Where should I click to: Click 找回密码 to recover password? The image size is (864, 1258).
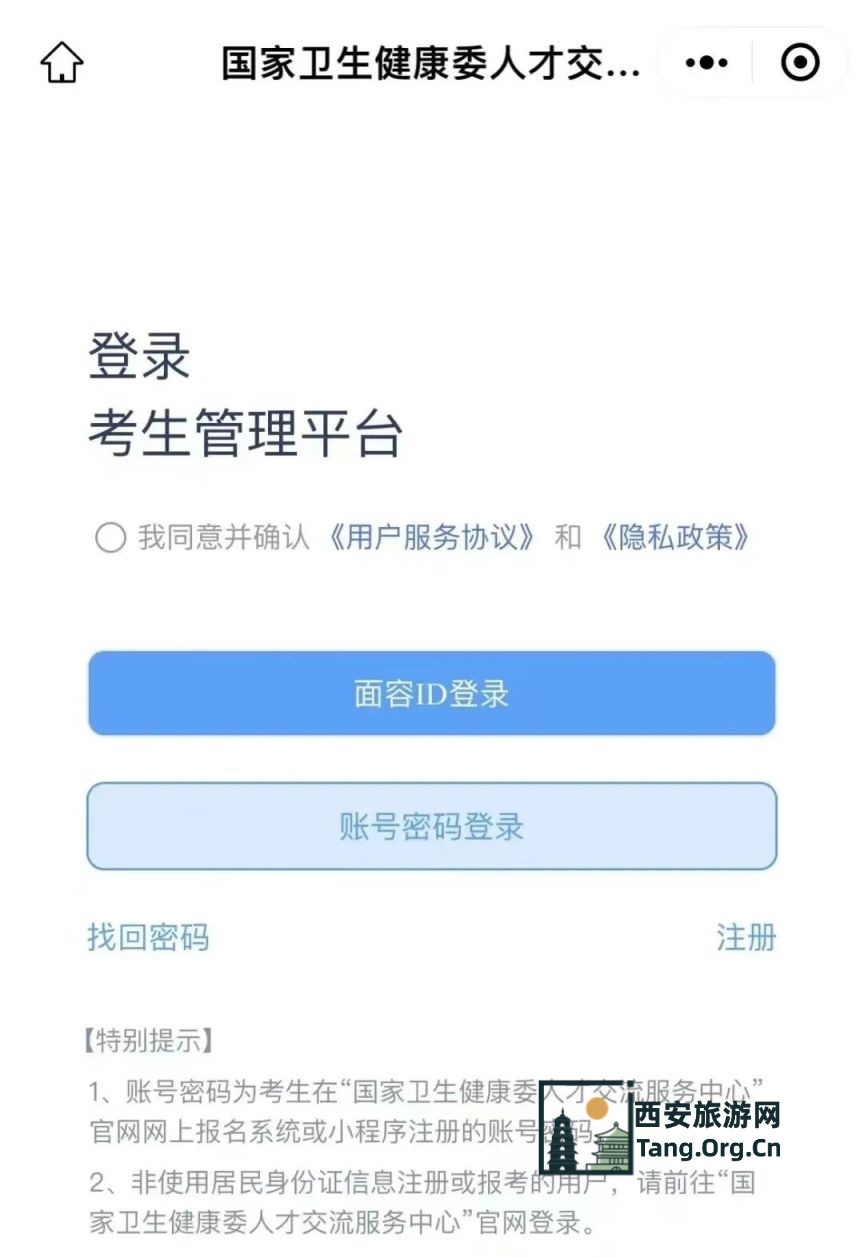[150, 940]
